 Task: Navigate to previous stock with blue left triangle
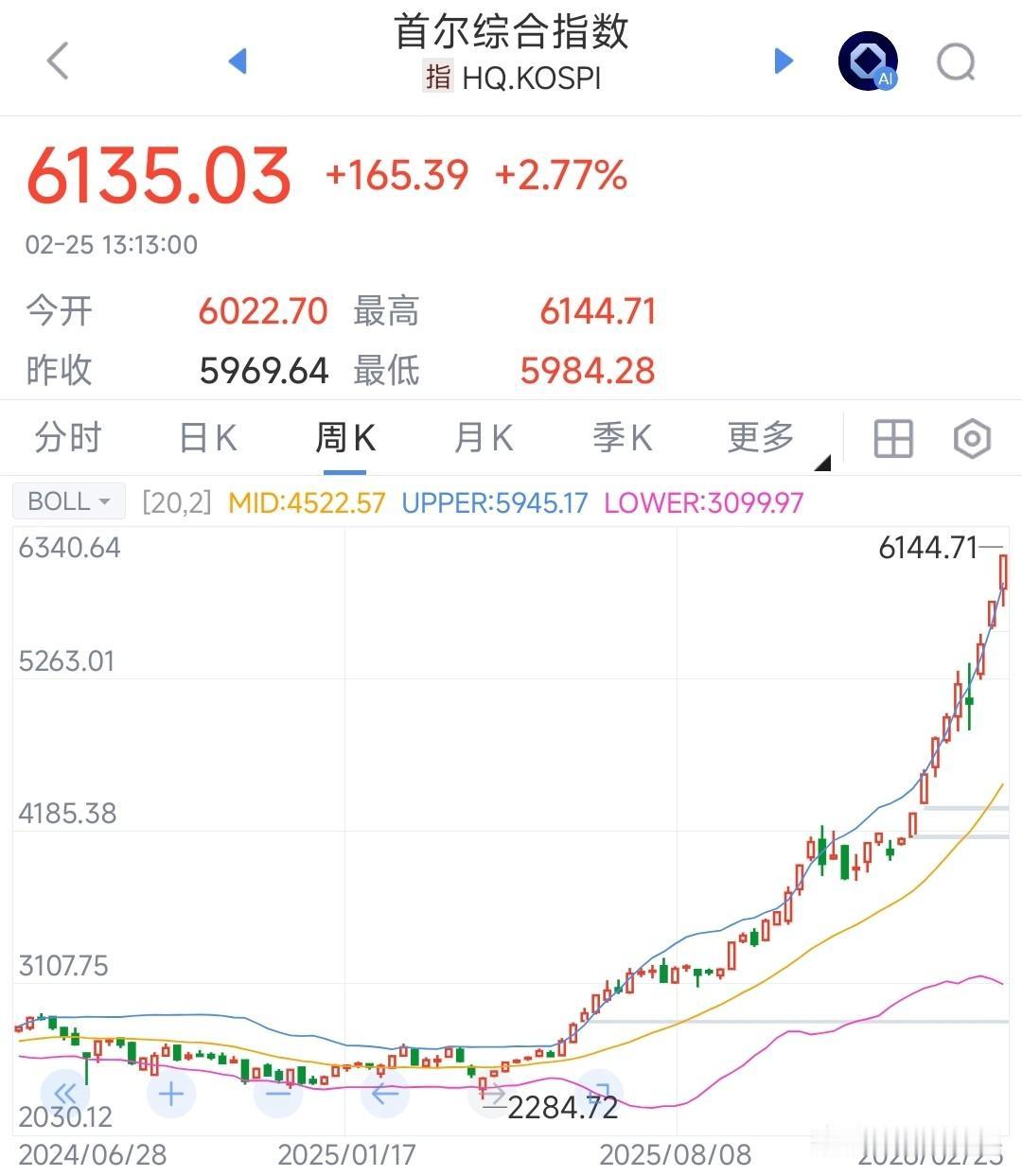tap(238, 61)
